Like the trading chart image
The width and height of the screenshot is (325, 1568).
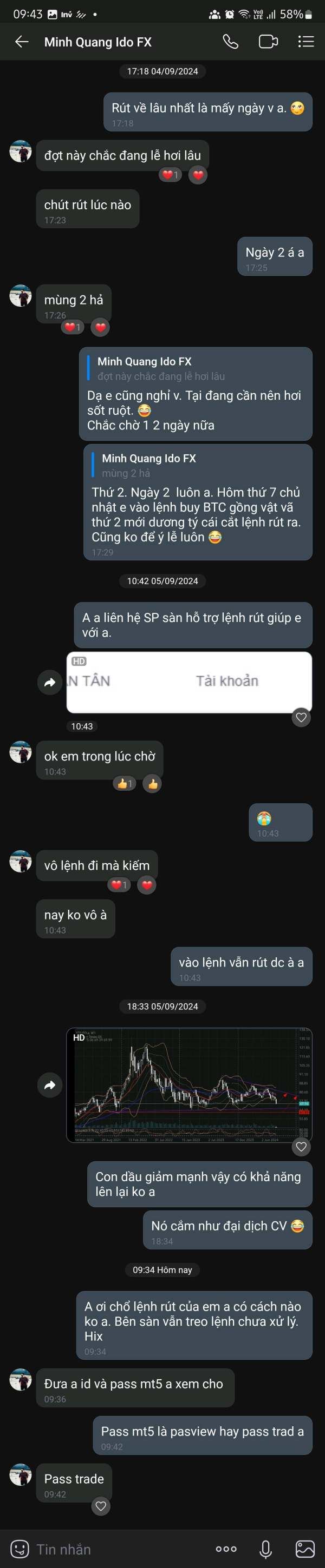(301, 1147)
